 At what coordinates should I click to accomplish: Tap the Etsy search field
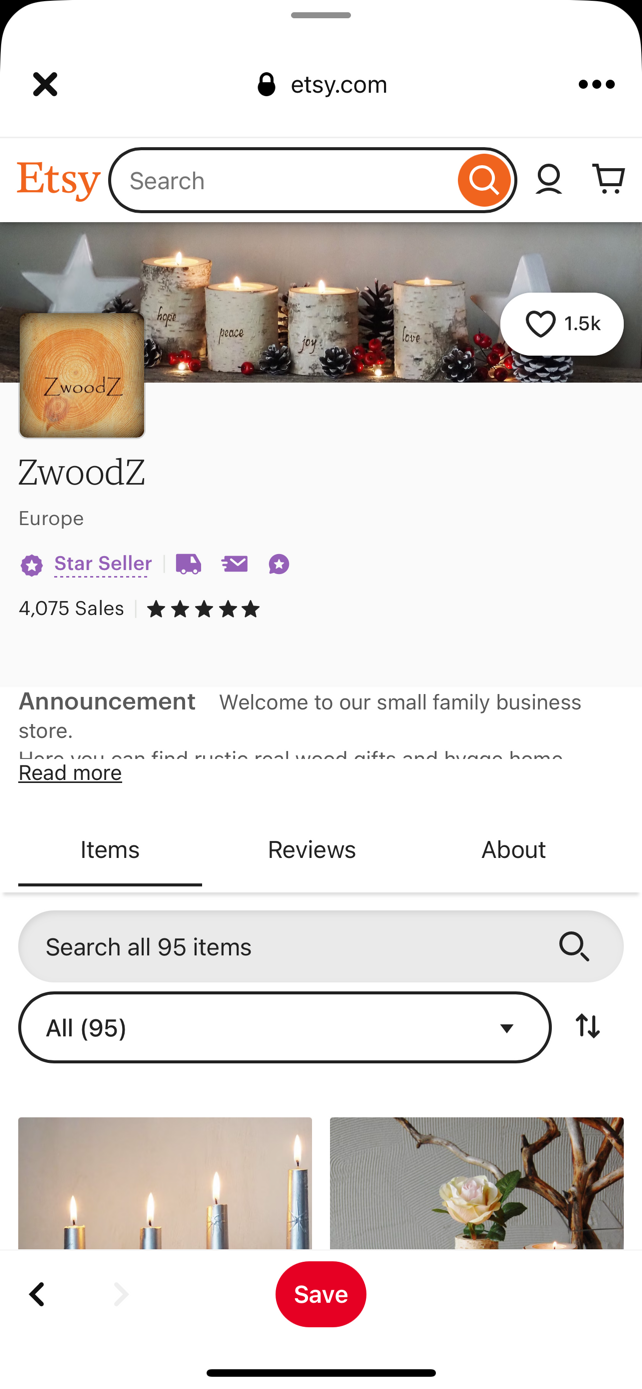[285, 181]
